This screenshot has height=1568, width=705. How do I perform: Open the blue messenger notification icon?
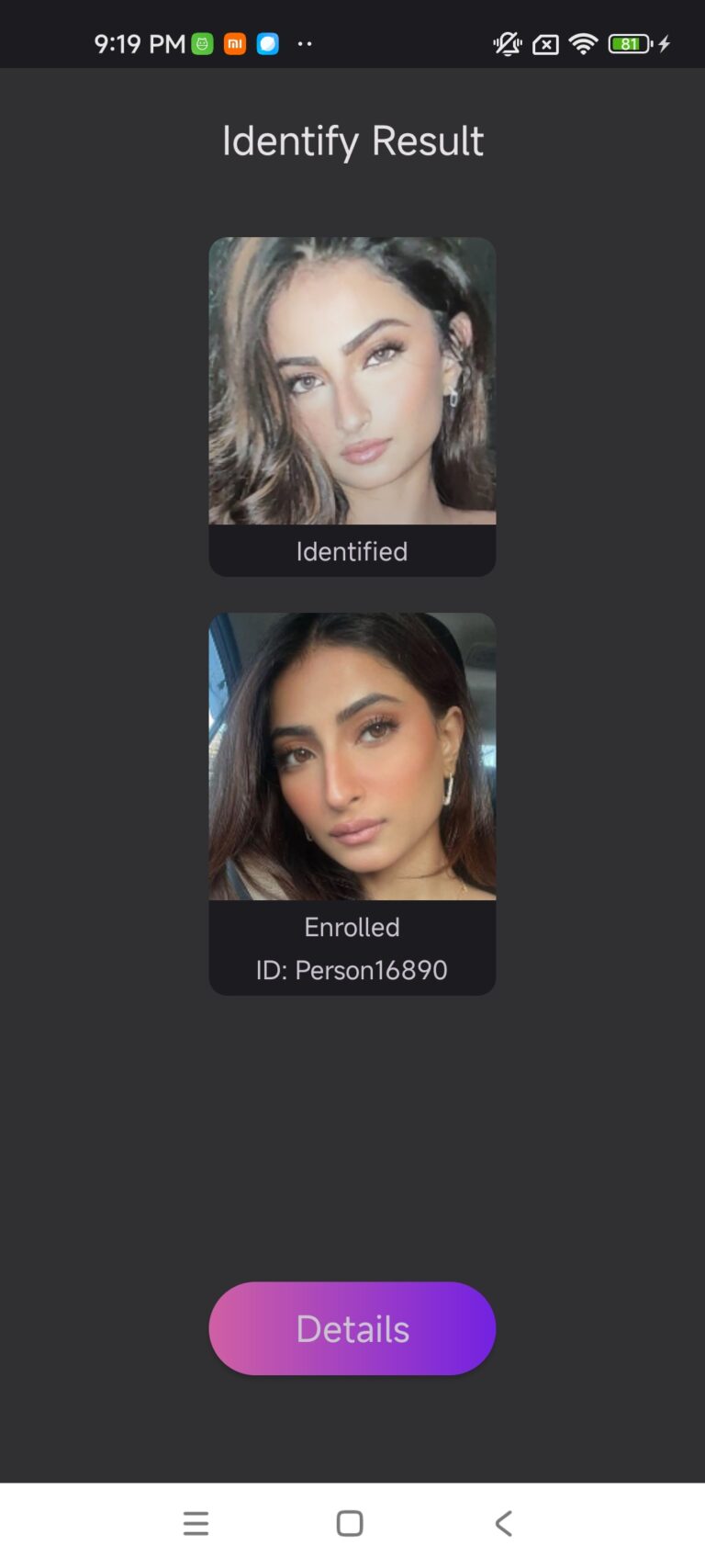(x=267, y=43)
